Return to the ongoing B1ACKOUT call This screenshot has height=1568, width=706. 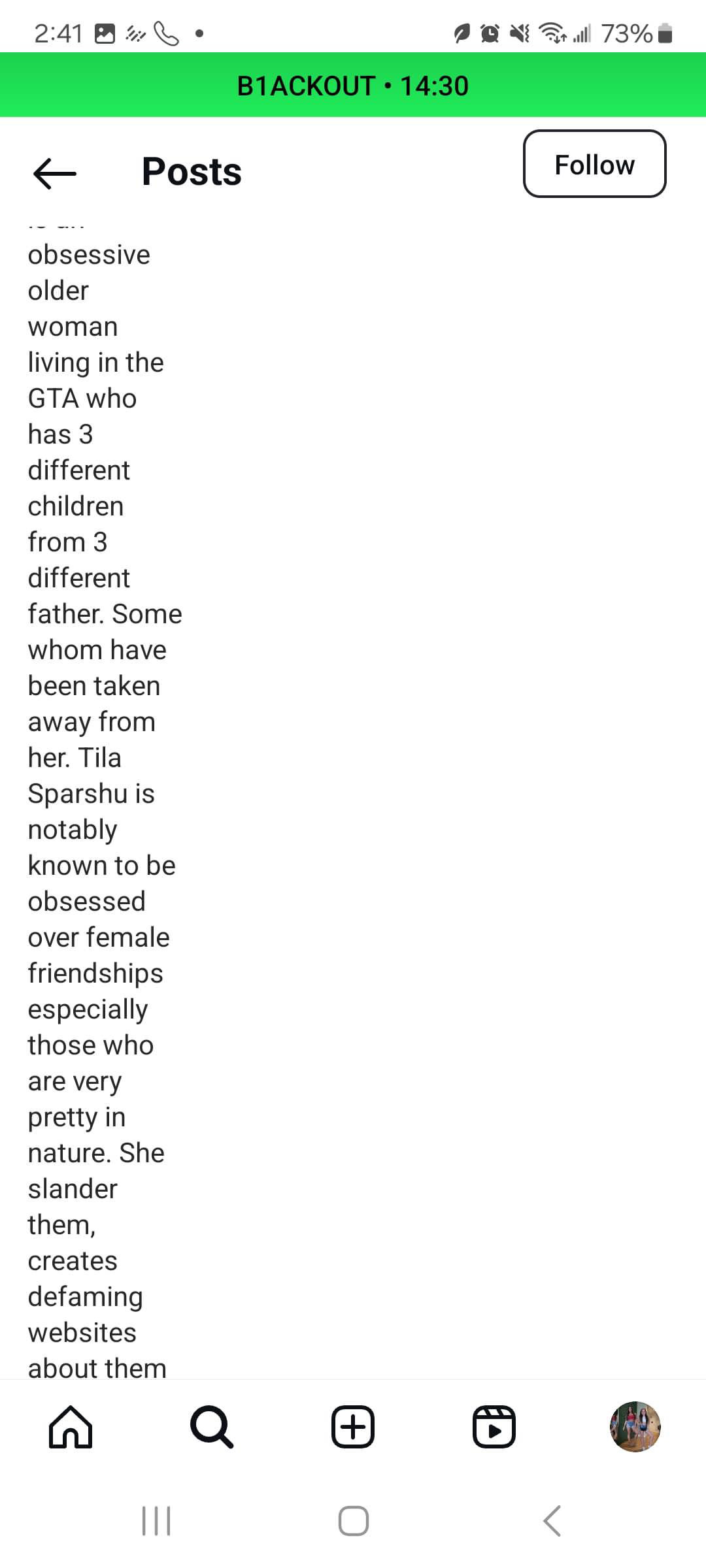click(x=353, y=86)
